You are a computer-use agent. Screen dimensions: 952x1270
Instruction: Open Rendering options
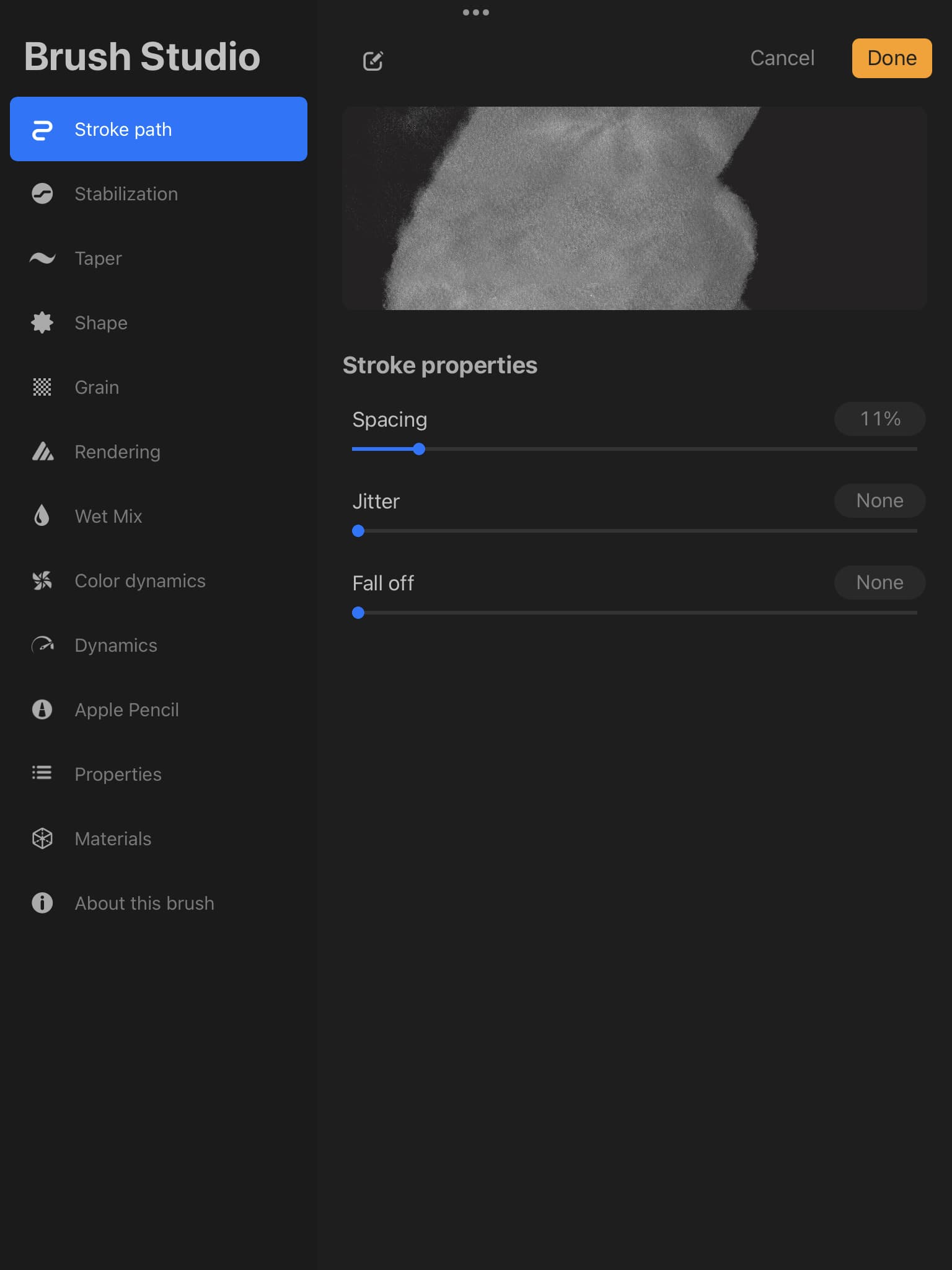(117, 452)
